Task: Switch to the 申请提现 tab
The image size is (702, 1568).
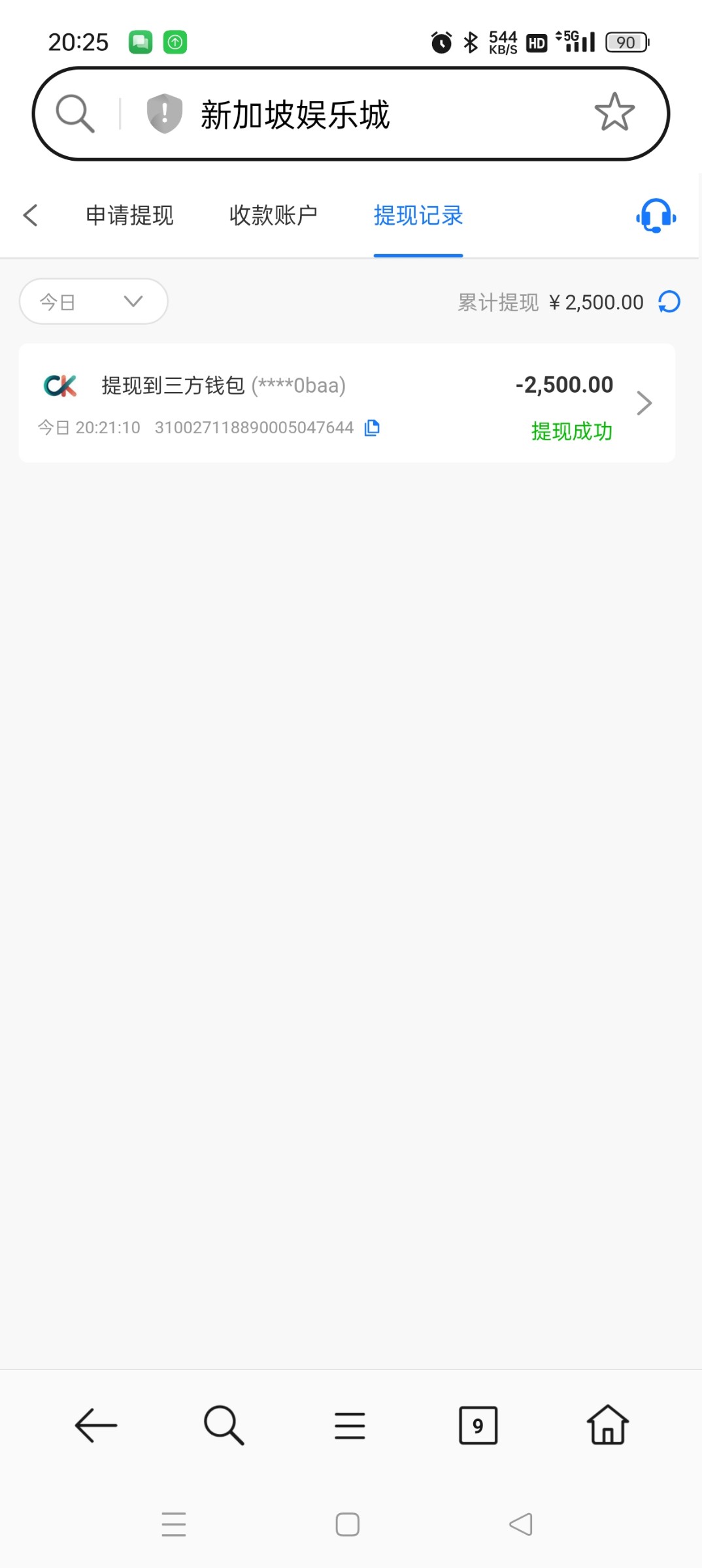Action: 129,215
